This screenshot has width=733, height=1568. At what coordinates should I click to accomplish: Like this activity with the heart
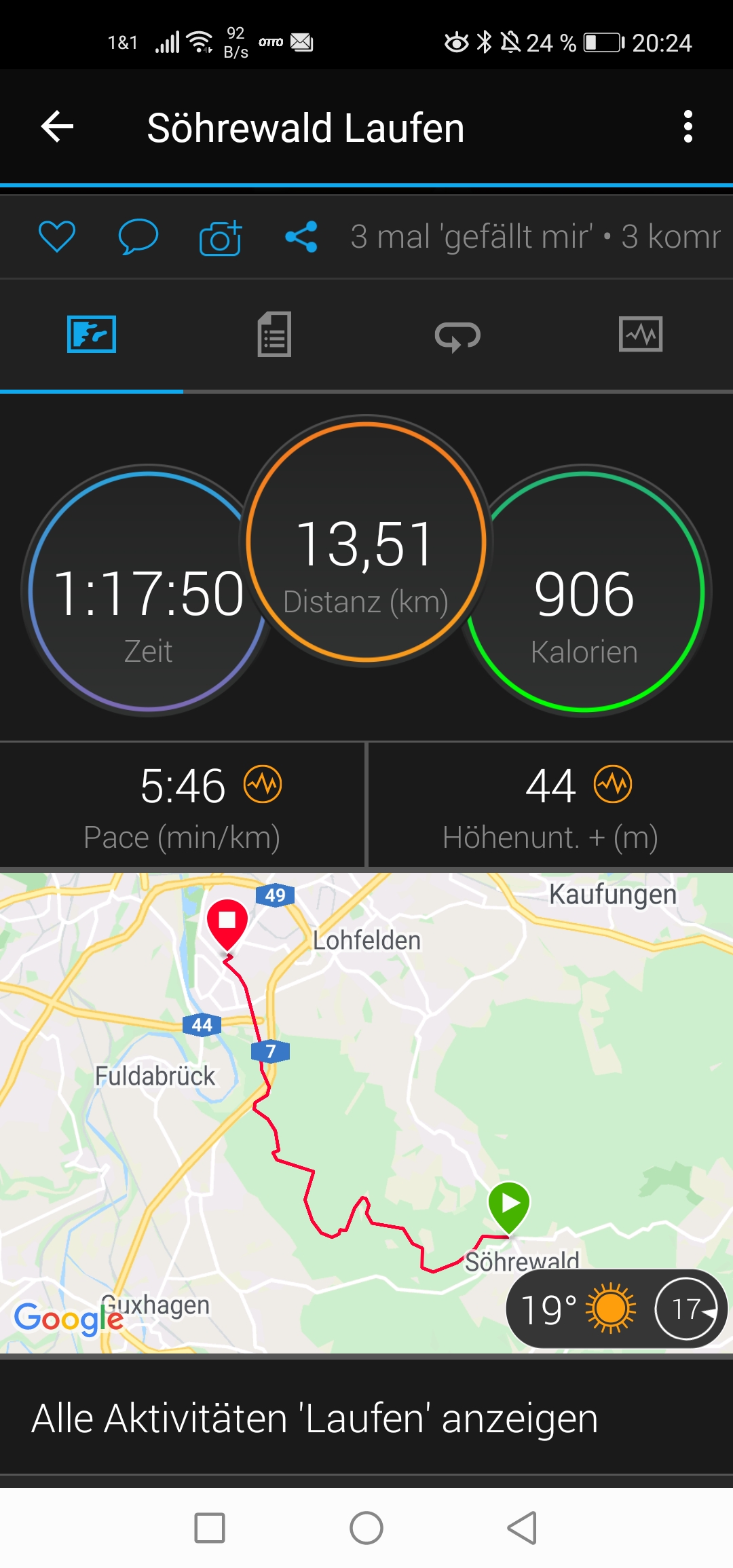tap(57, 237)
